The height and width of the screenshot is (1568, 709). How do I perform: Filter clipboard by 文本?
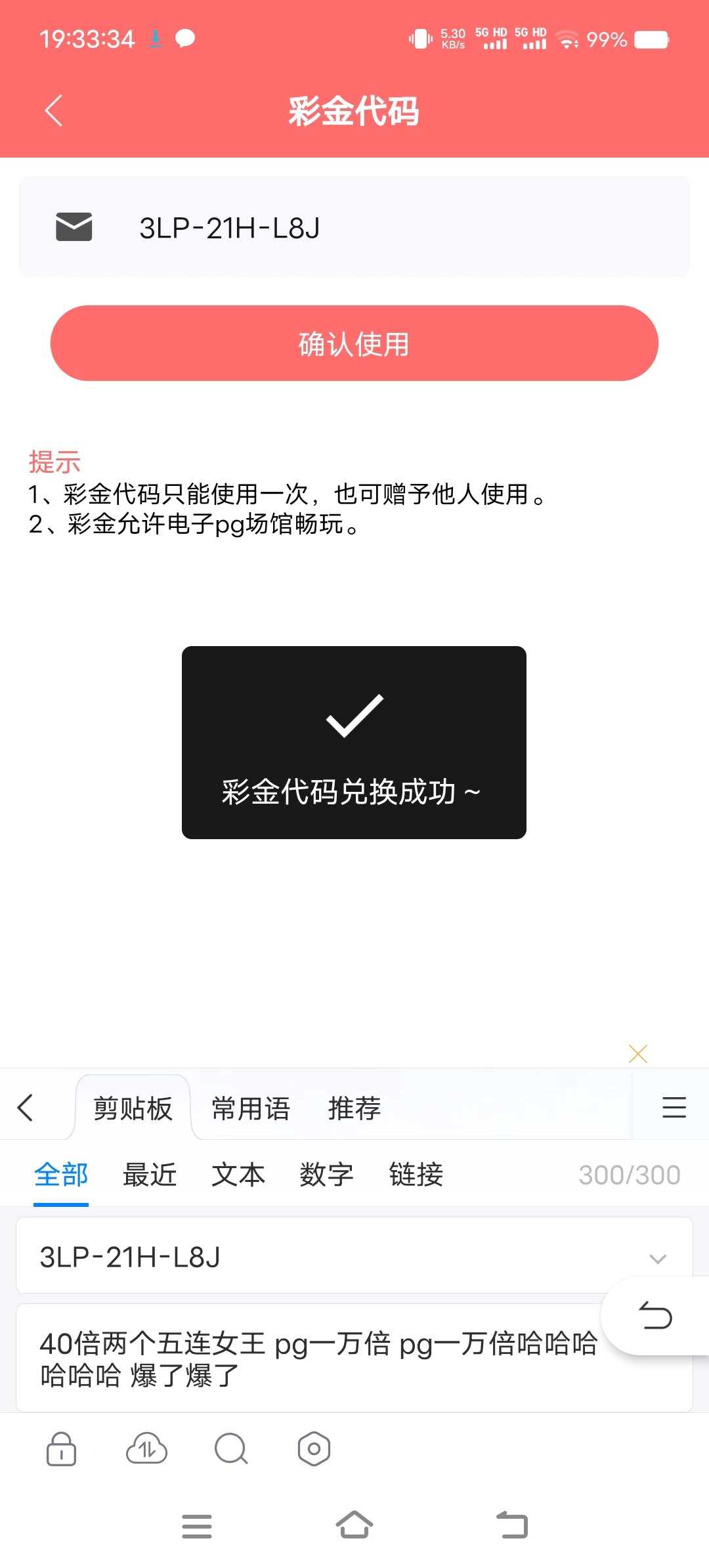(x=238, y=1175)
